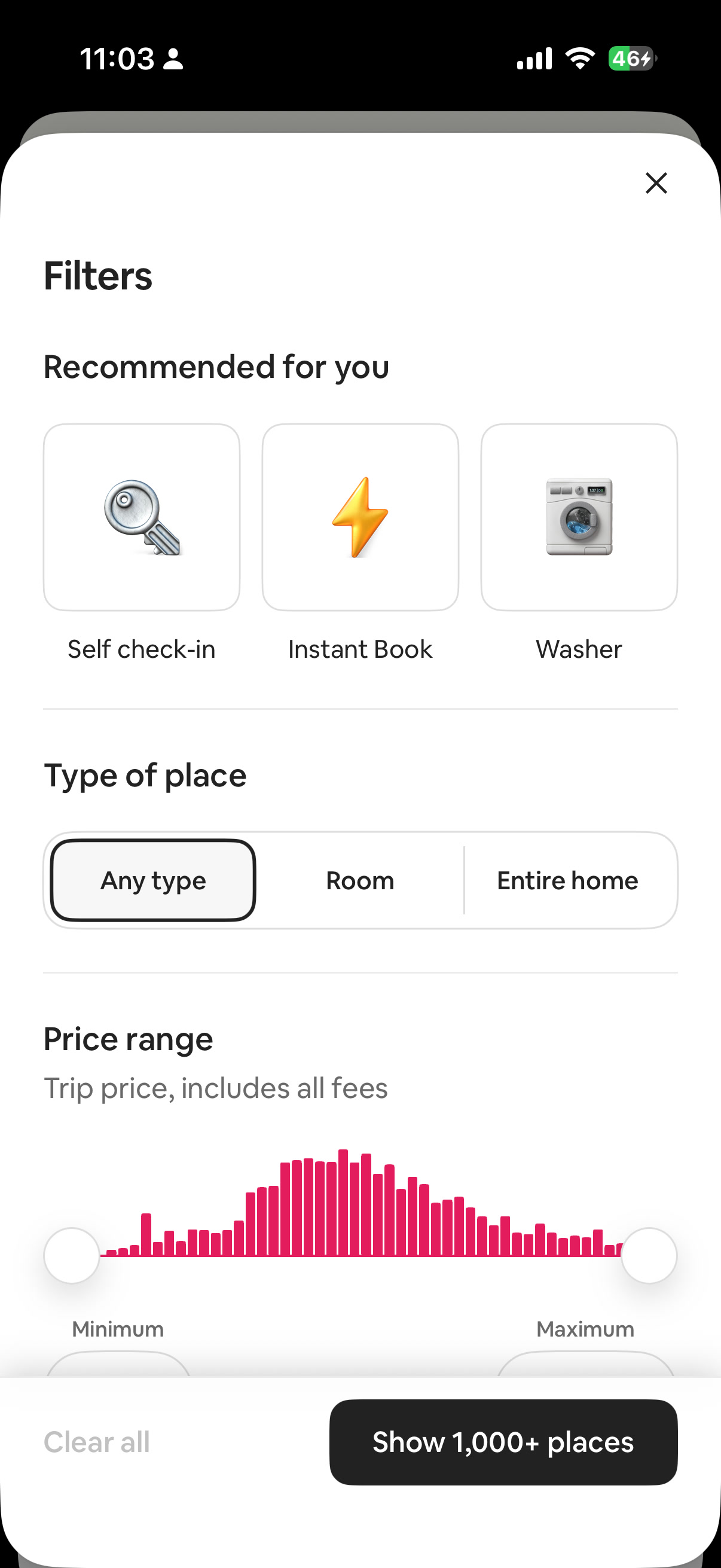Choose the Instant Book filter
This screenshot has height=1568, width=721.
(360, 517)
